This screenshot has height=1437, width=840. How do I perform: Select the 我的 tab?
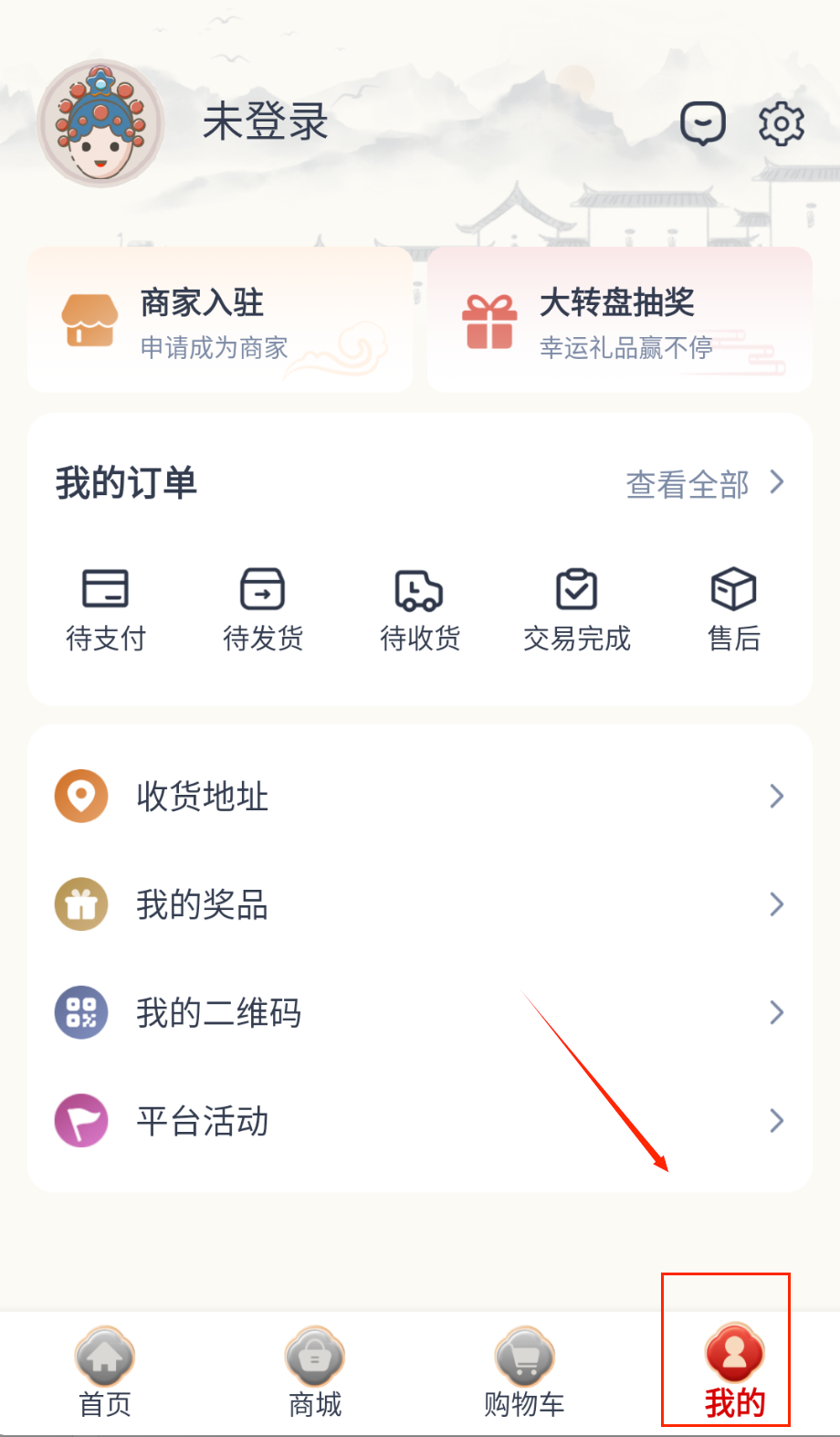coord(734,1373)
